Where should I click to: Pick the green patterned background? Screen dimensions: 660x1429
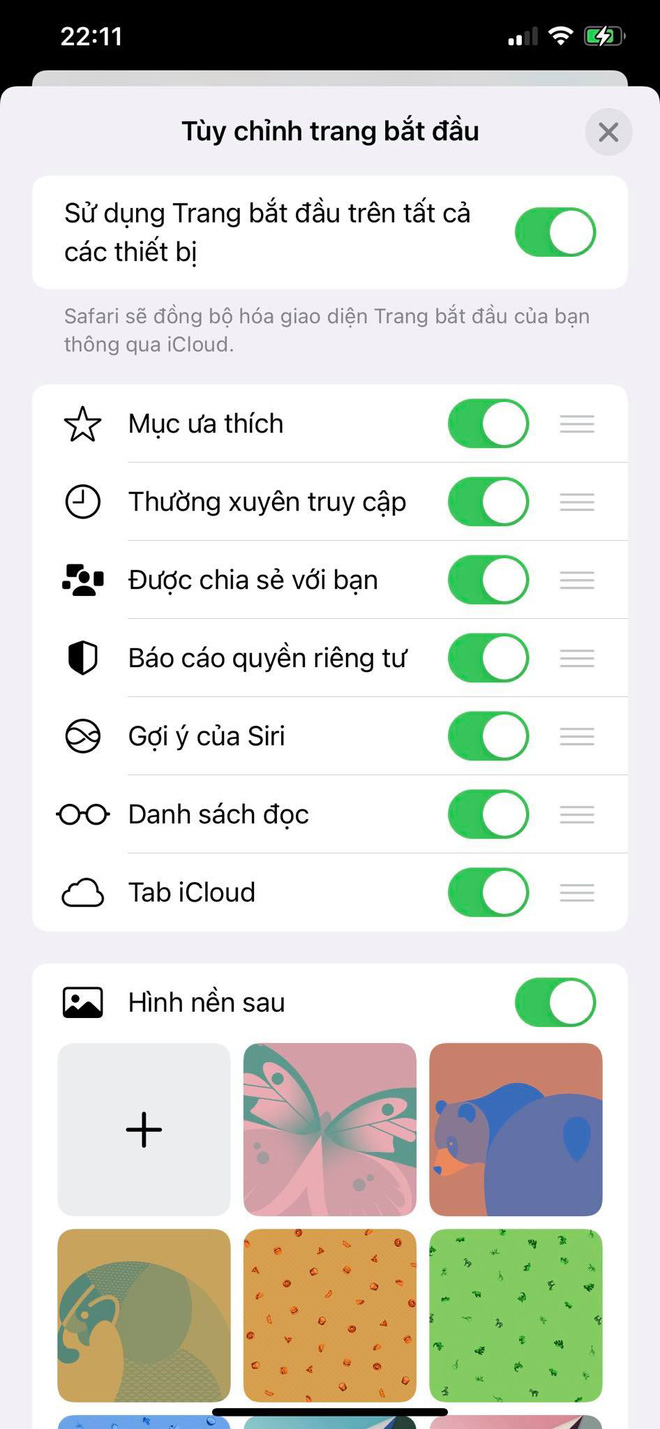pos(516,1316)
